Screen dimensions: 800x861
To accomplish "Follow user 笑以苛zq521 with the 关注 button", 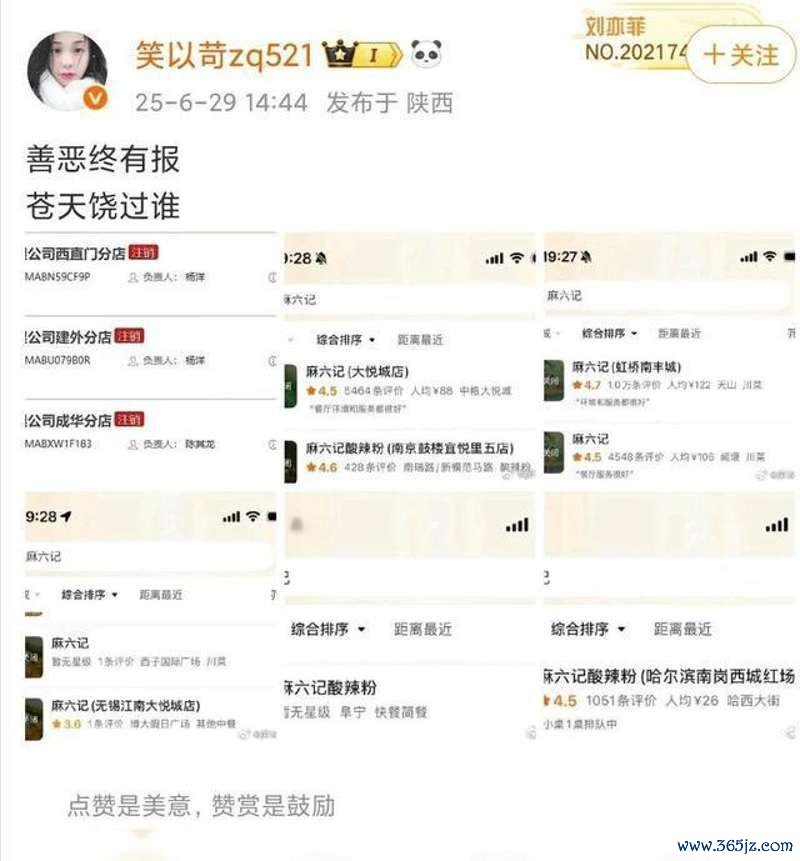I will click(740, 54).
